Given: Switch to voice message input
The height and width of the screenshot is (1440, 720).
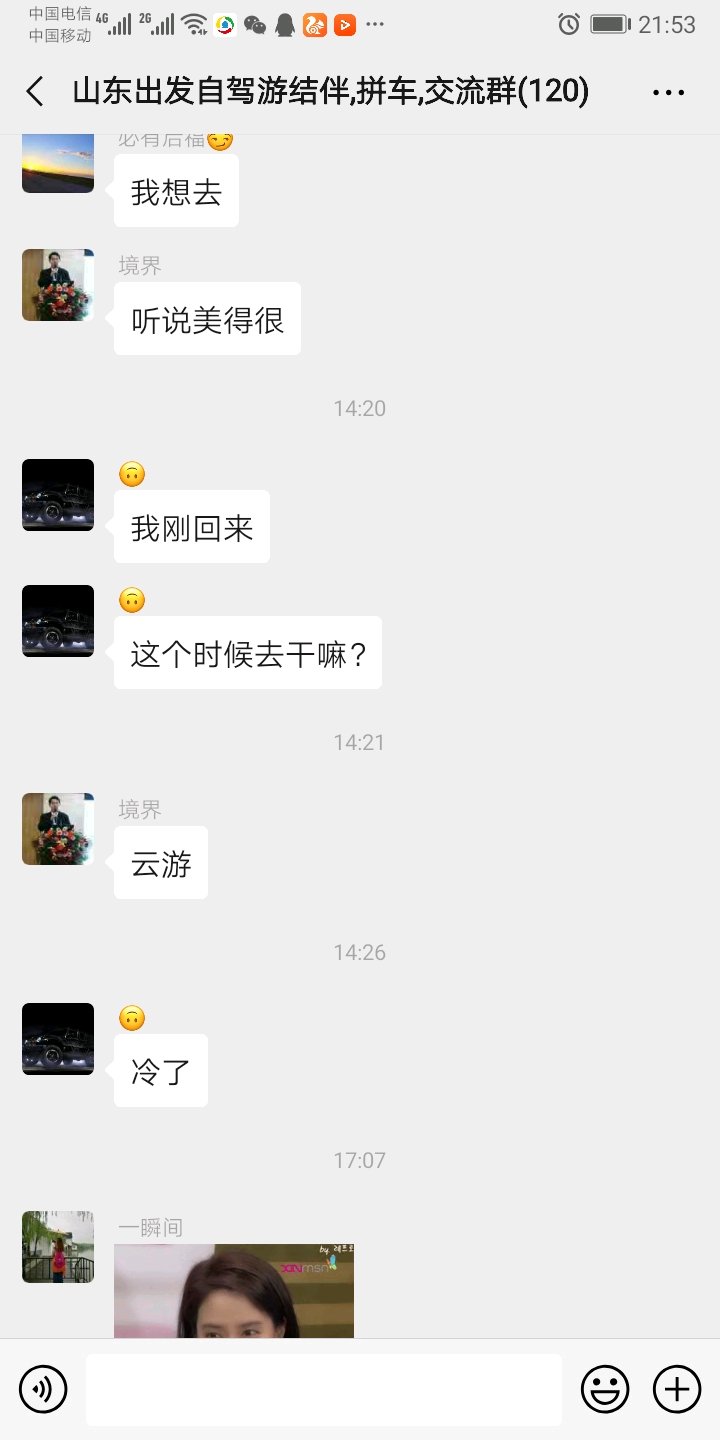Looking at the screenshot, I should 43,1389.
